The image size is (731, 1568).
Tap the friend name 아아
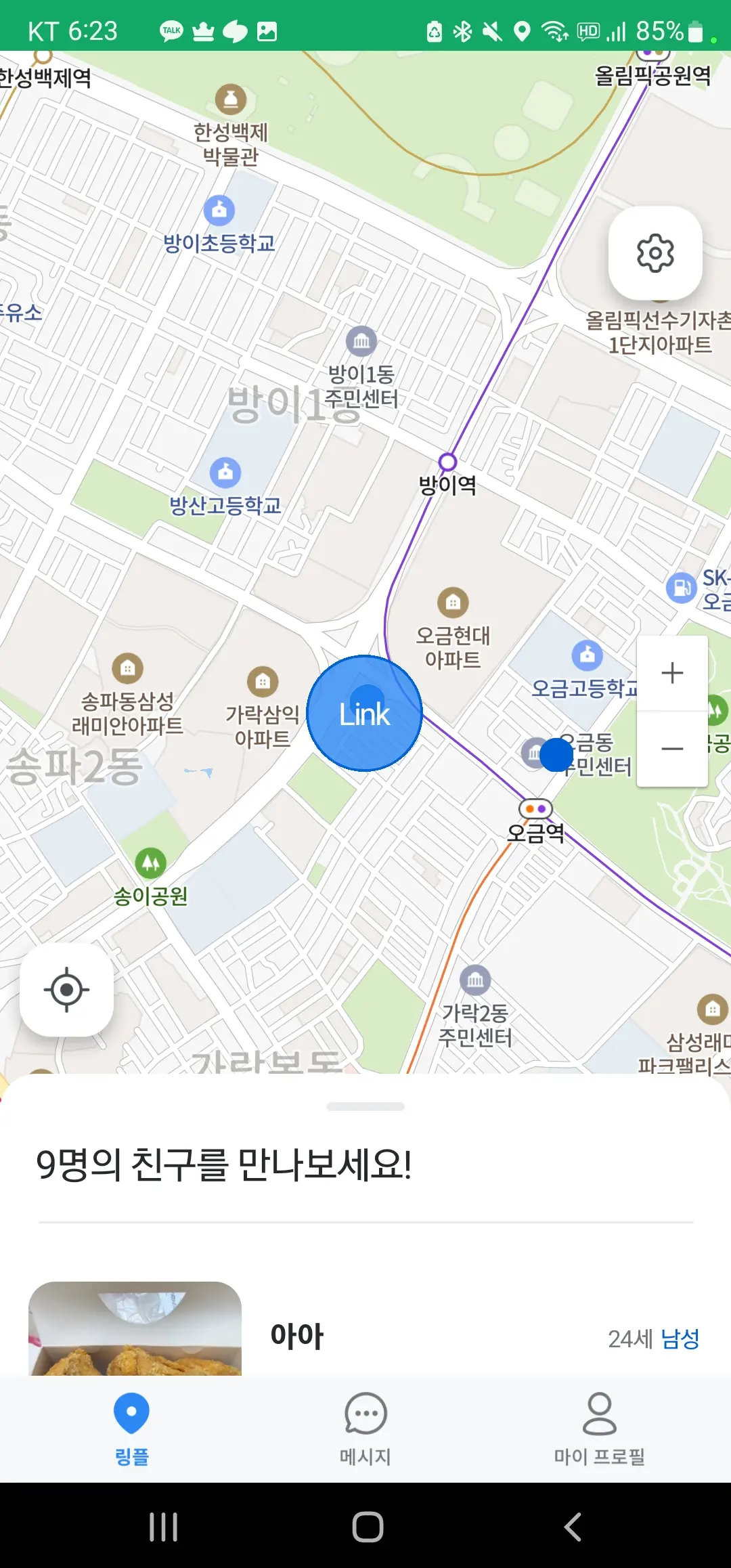[x=297, y=1335]
